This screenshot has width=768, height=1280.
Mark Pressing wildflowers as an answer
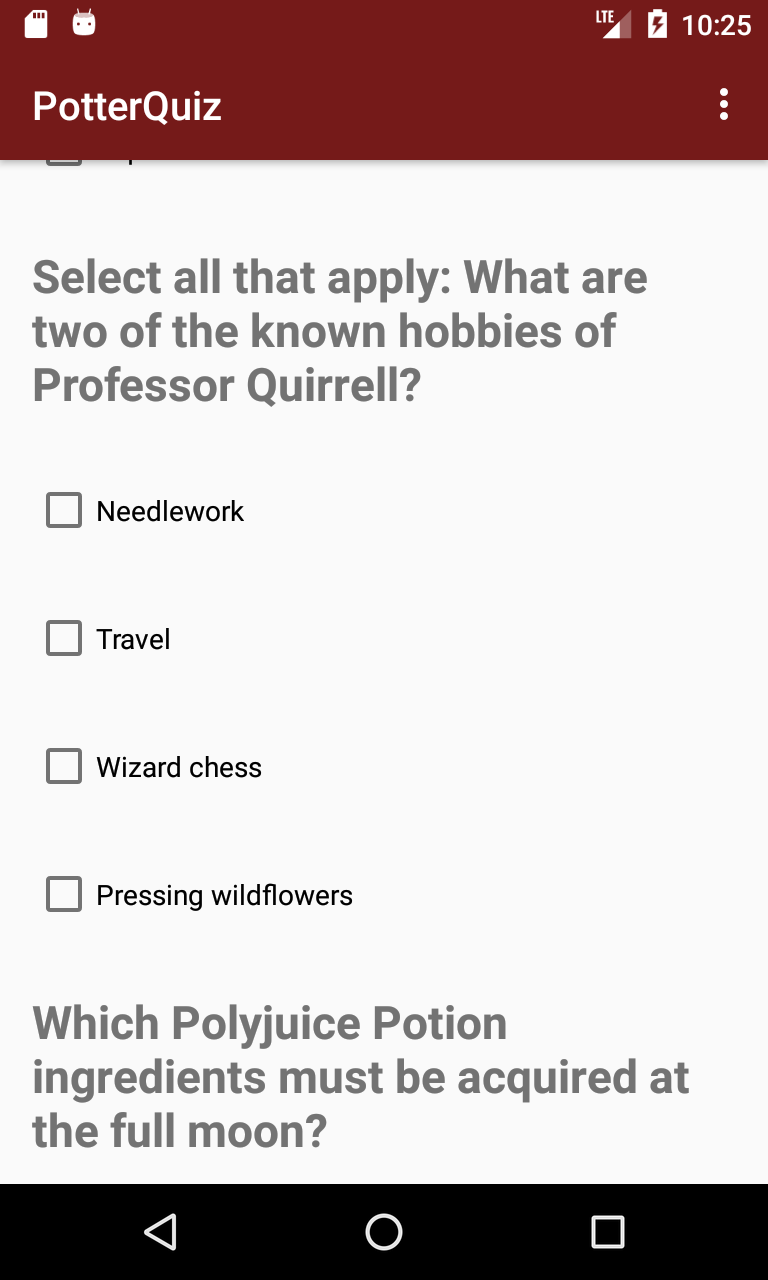coord(64,895)
